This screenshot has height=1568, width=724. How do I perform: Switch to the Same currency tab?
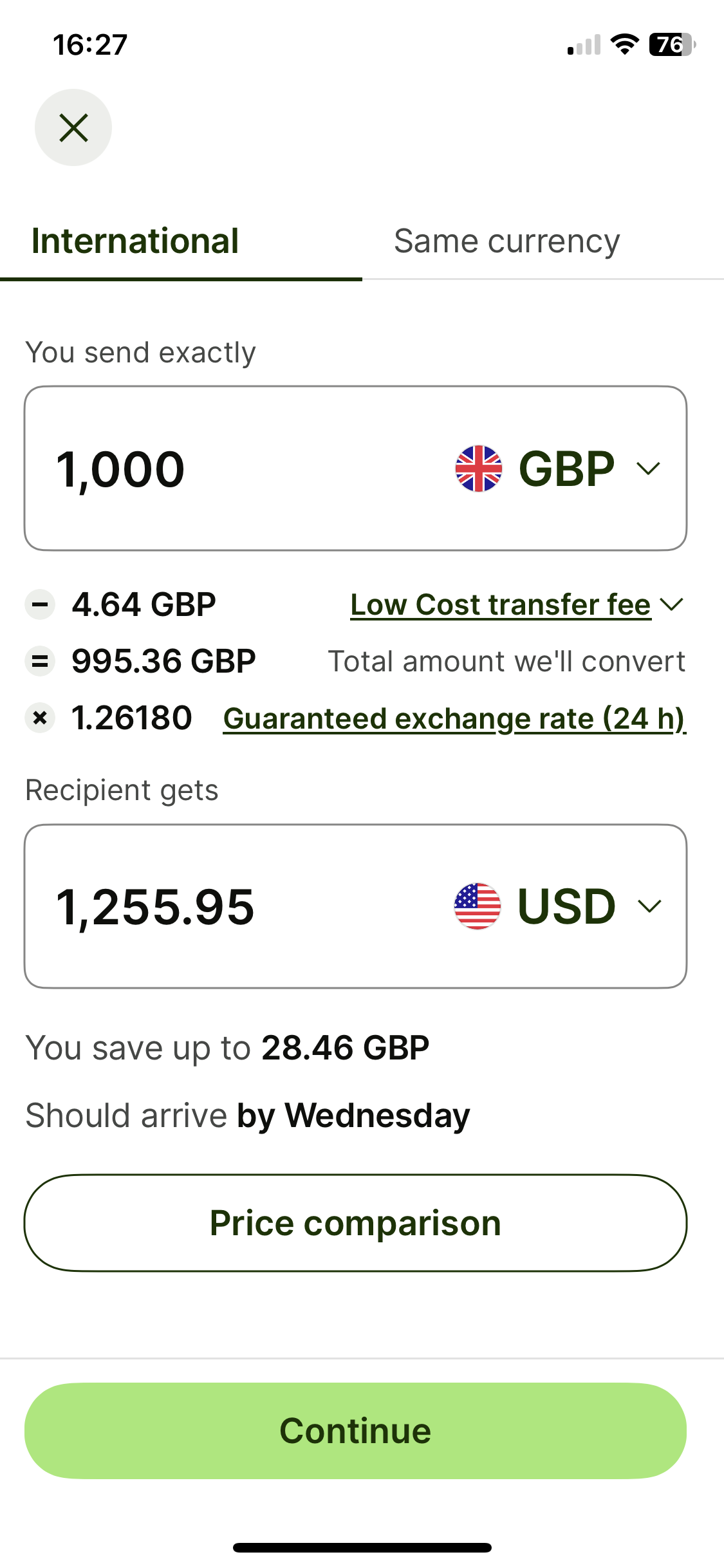tap(507, 241)
